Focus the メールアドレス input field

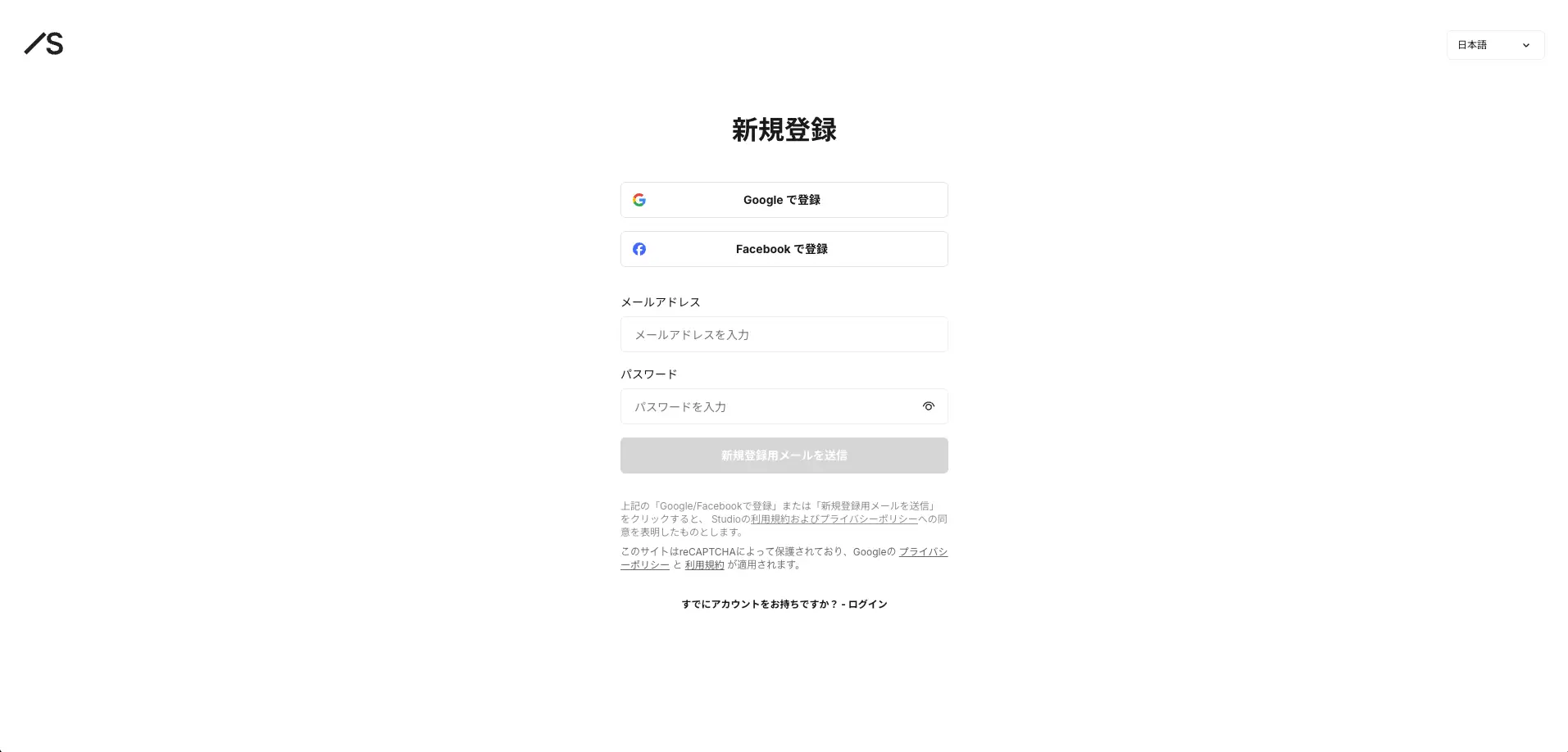click(784, 334)
